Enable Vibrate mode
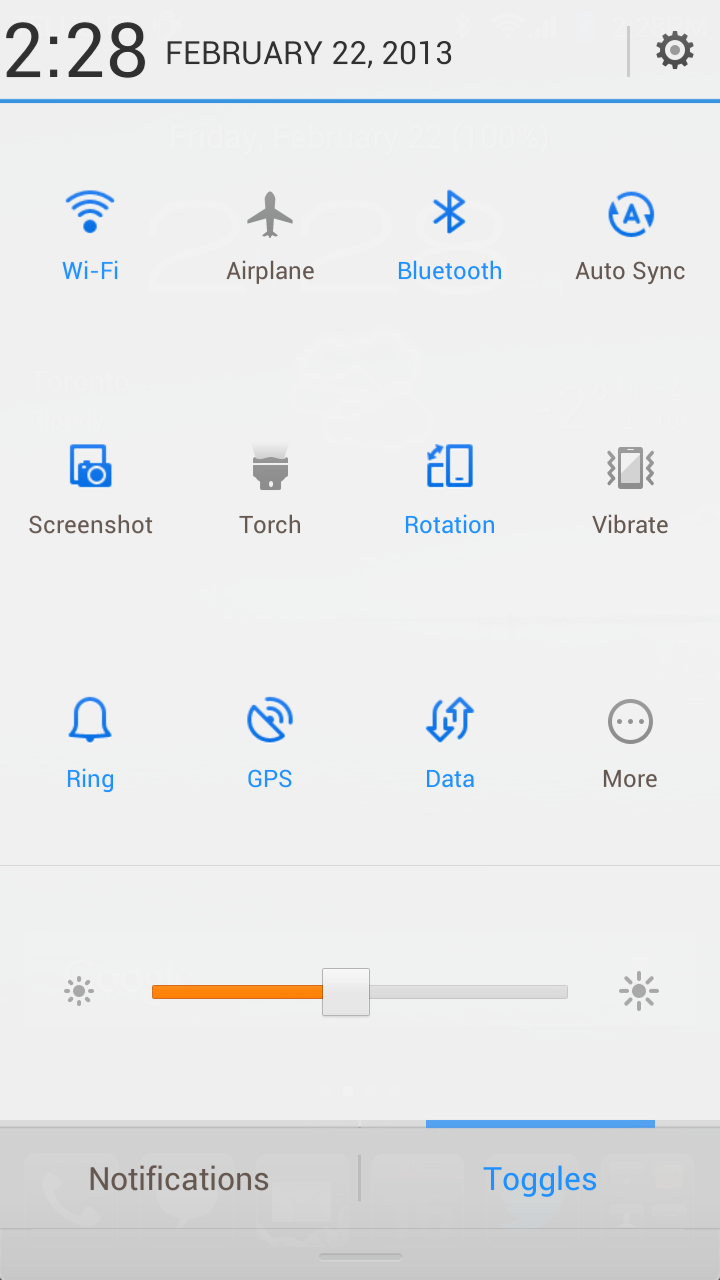Viewport: 720px width, 1280px height. pyautogui.click(x=630, y=490)
